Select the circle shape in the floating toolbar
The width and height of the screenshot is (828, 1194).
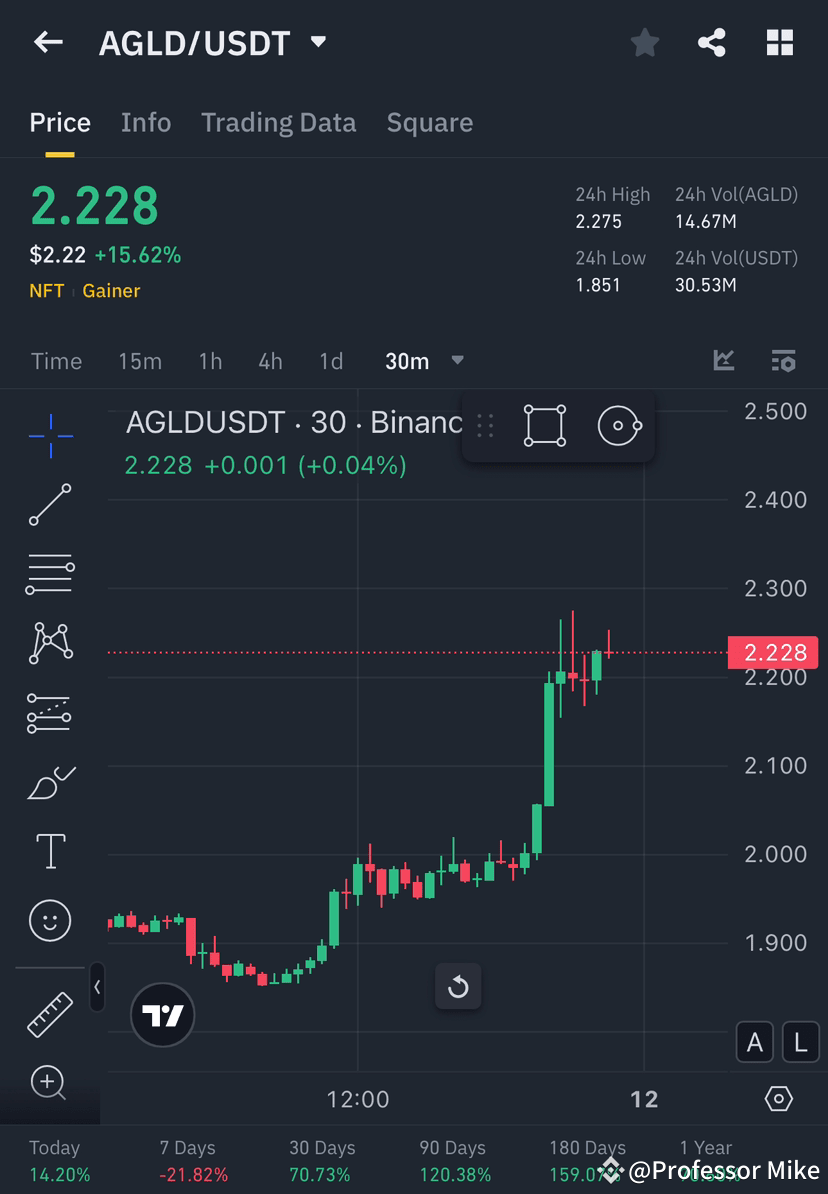[x=619, y=425]
